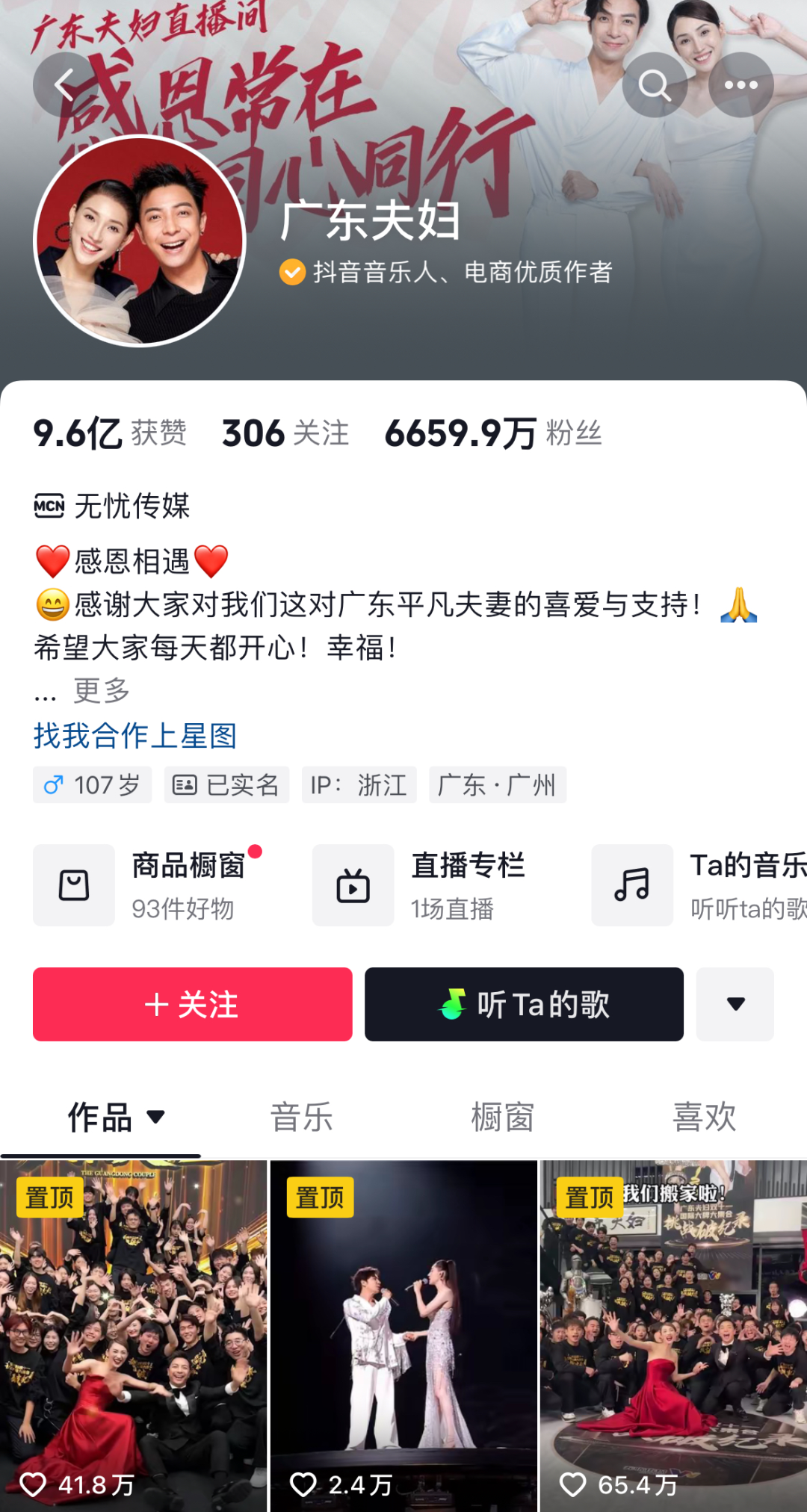807x1512 pixels.
Task: View the 广东夫妇 profile avatar
Action: click(140, 241)
